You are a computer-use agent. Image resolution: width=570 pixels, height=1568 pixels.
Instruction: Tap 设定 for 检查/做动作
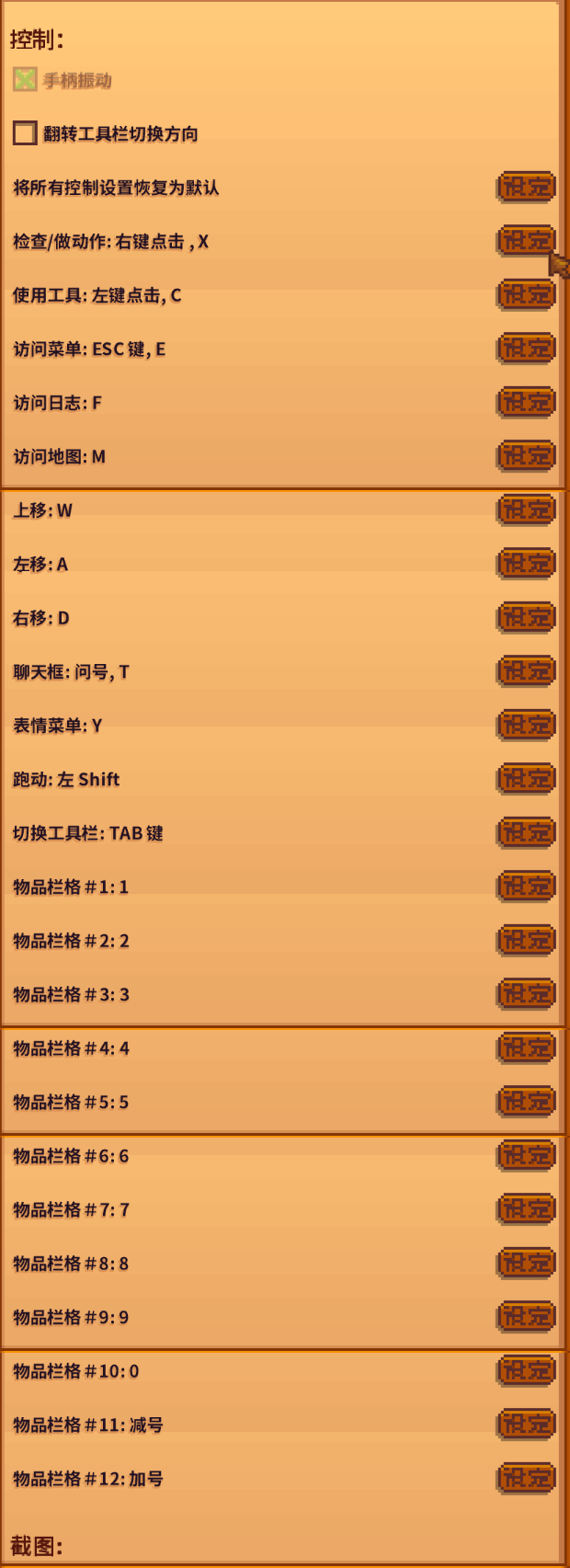(x=526, y=241)
